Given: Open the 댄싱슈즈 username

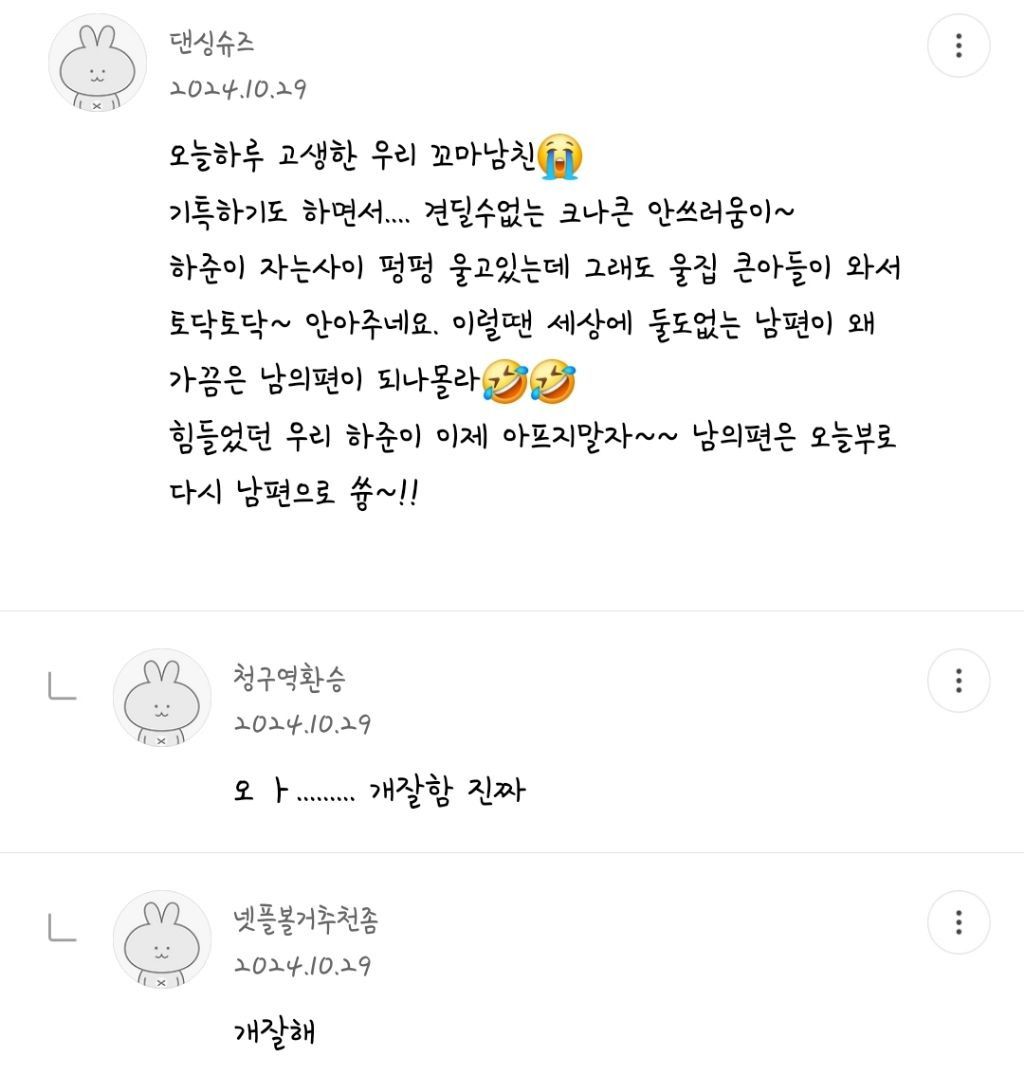Looking at the screenshot, I should (212, 42).
